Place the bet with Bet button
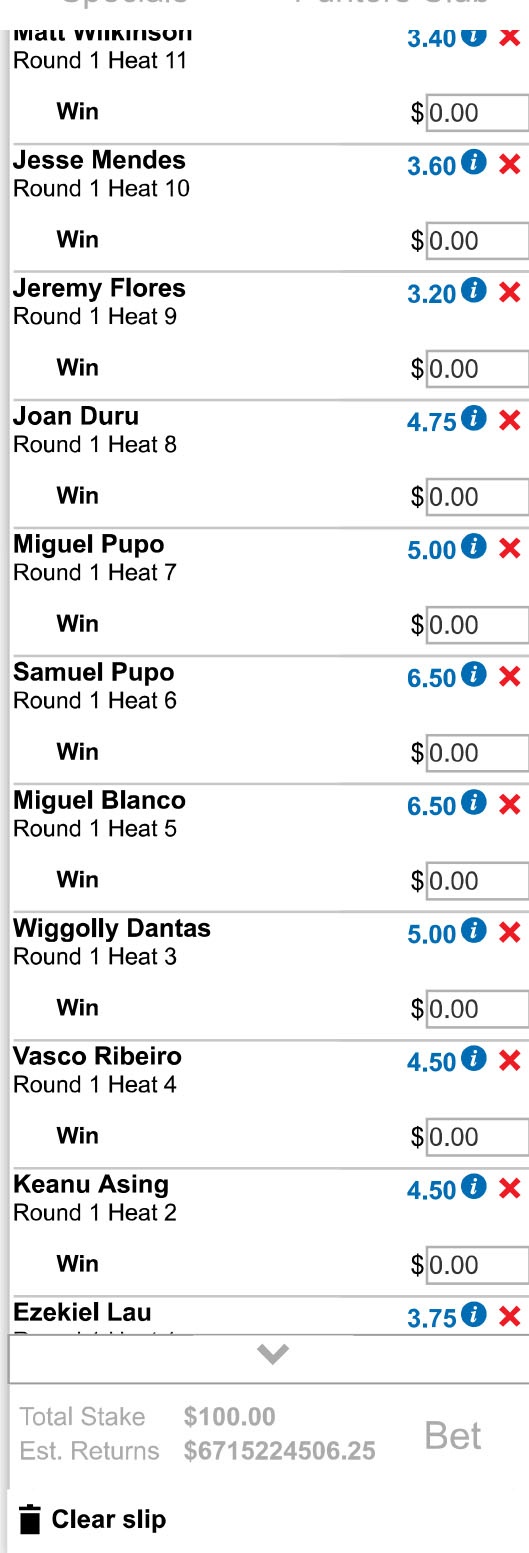This screenshot has height=1553, width=529. 453,1435
